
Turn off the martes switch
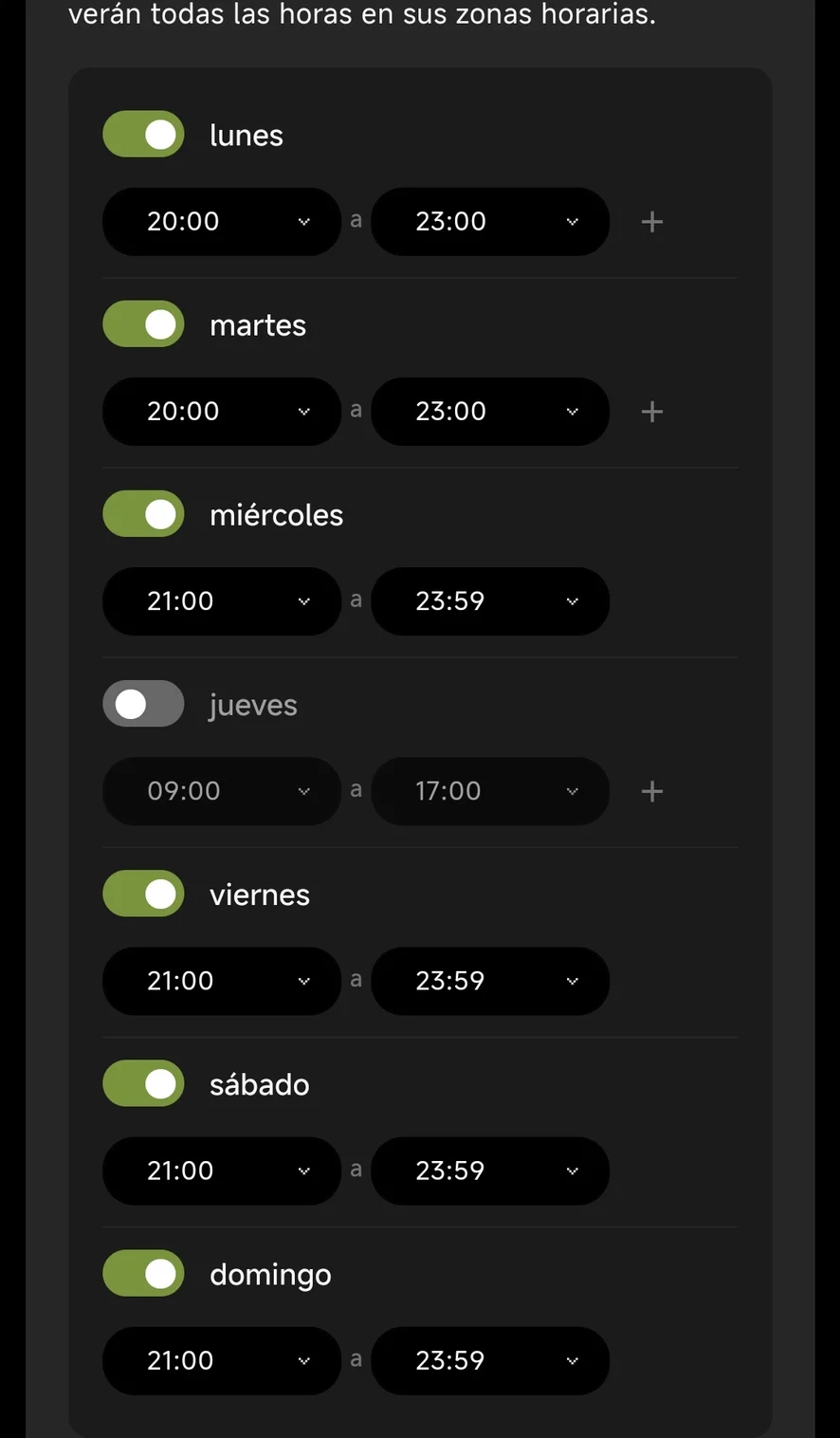143,324
